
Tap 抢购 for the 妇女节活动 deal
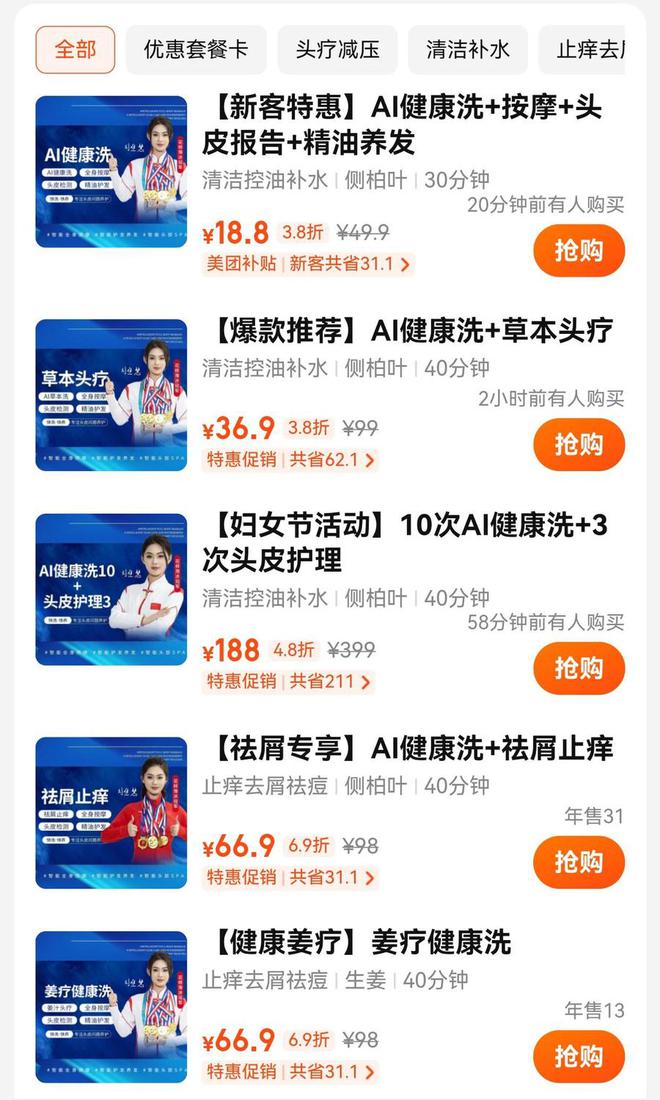pyautogui.click(x=578, y=668)
